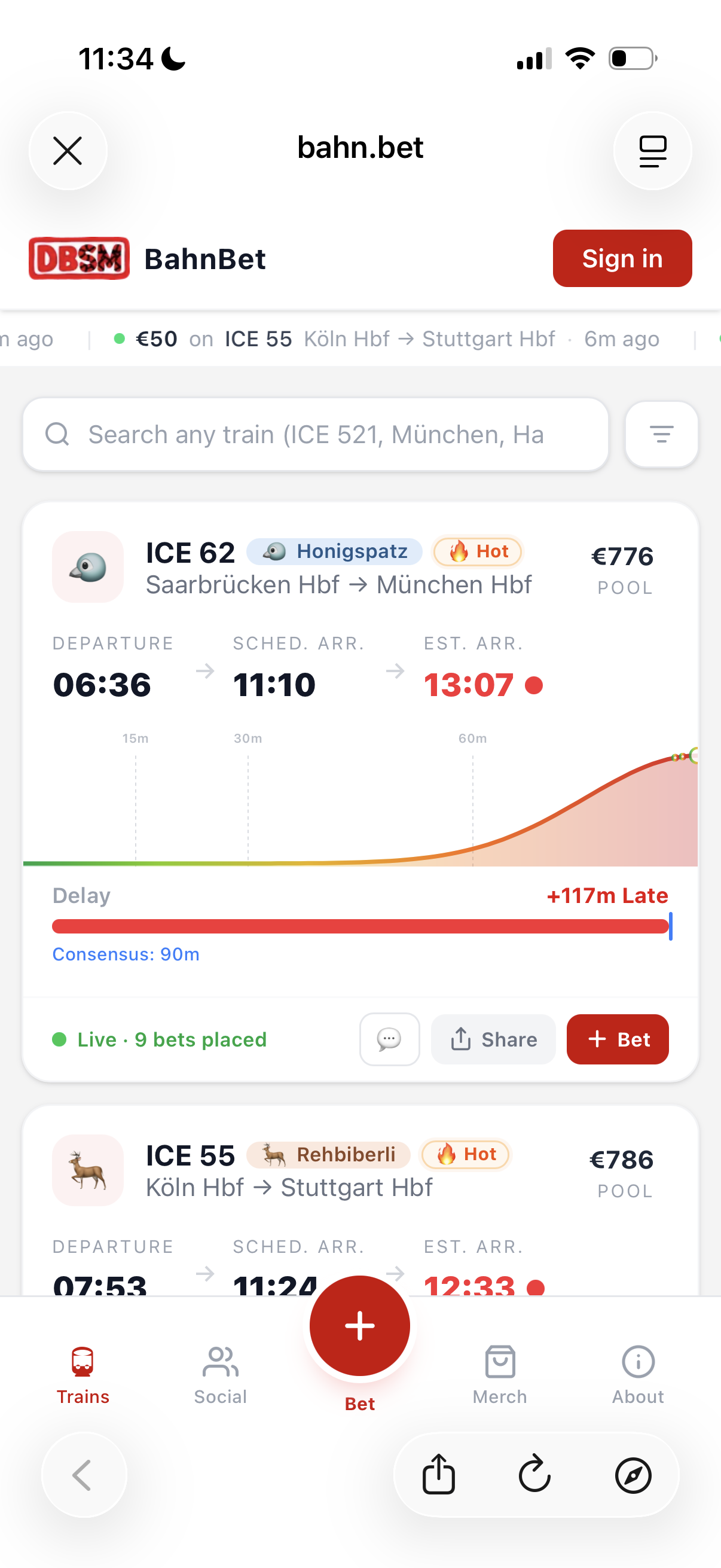Tap the red delay progress bar
Screen dimensions: 721x1568
[x=361, y=926]
